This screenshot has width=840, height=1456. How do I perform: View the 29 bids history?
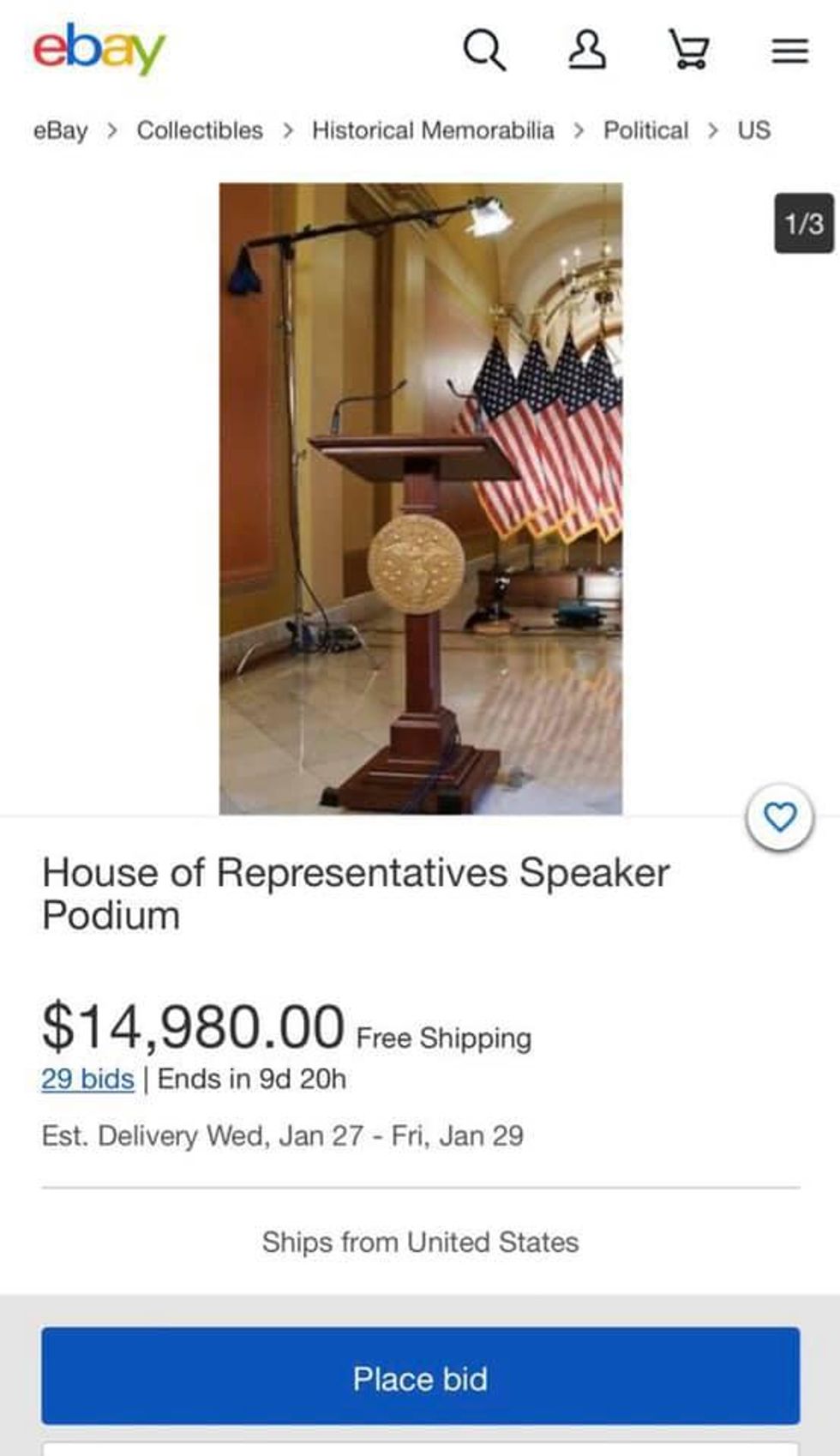pos(87,1079)
